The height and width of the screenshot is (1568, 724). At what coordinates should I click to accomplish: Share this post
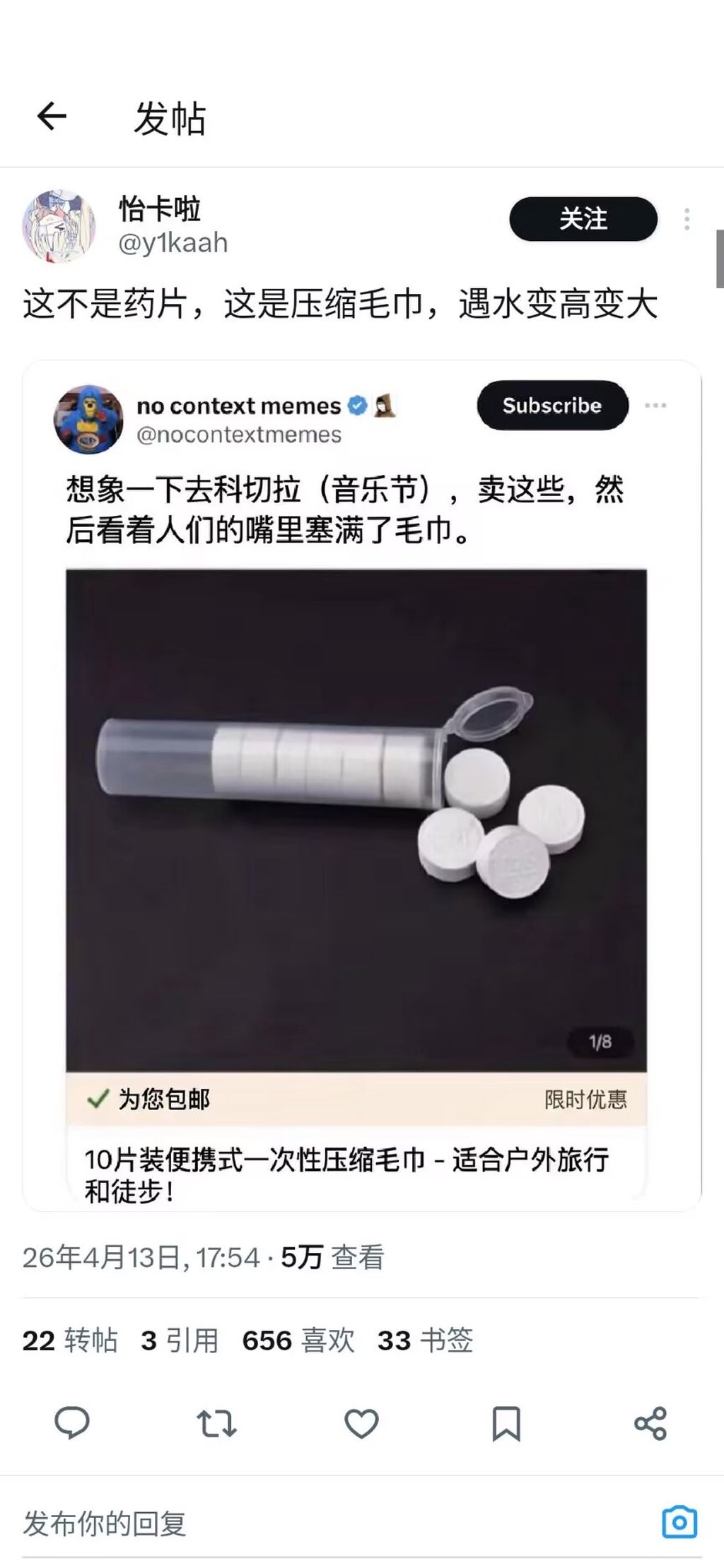pyautogui.click(x=650, y=1423)
